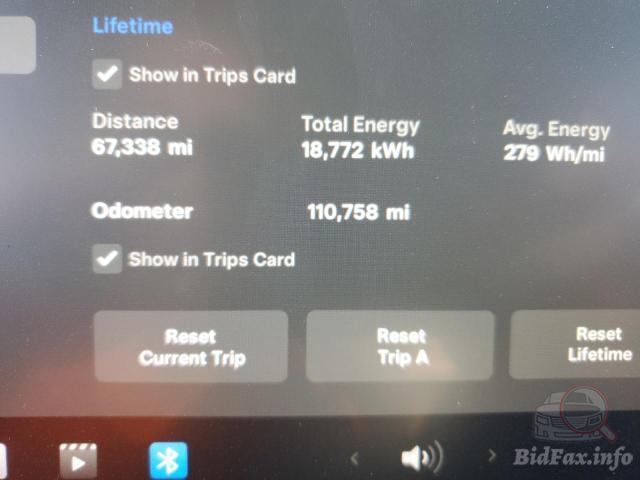The height and width of the screenshot is (480, 640).
Task: Reset the Trip A counter
Action: [400, 346]
